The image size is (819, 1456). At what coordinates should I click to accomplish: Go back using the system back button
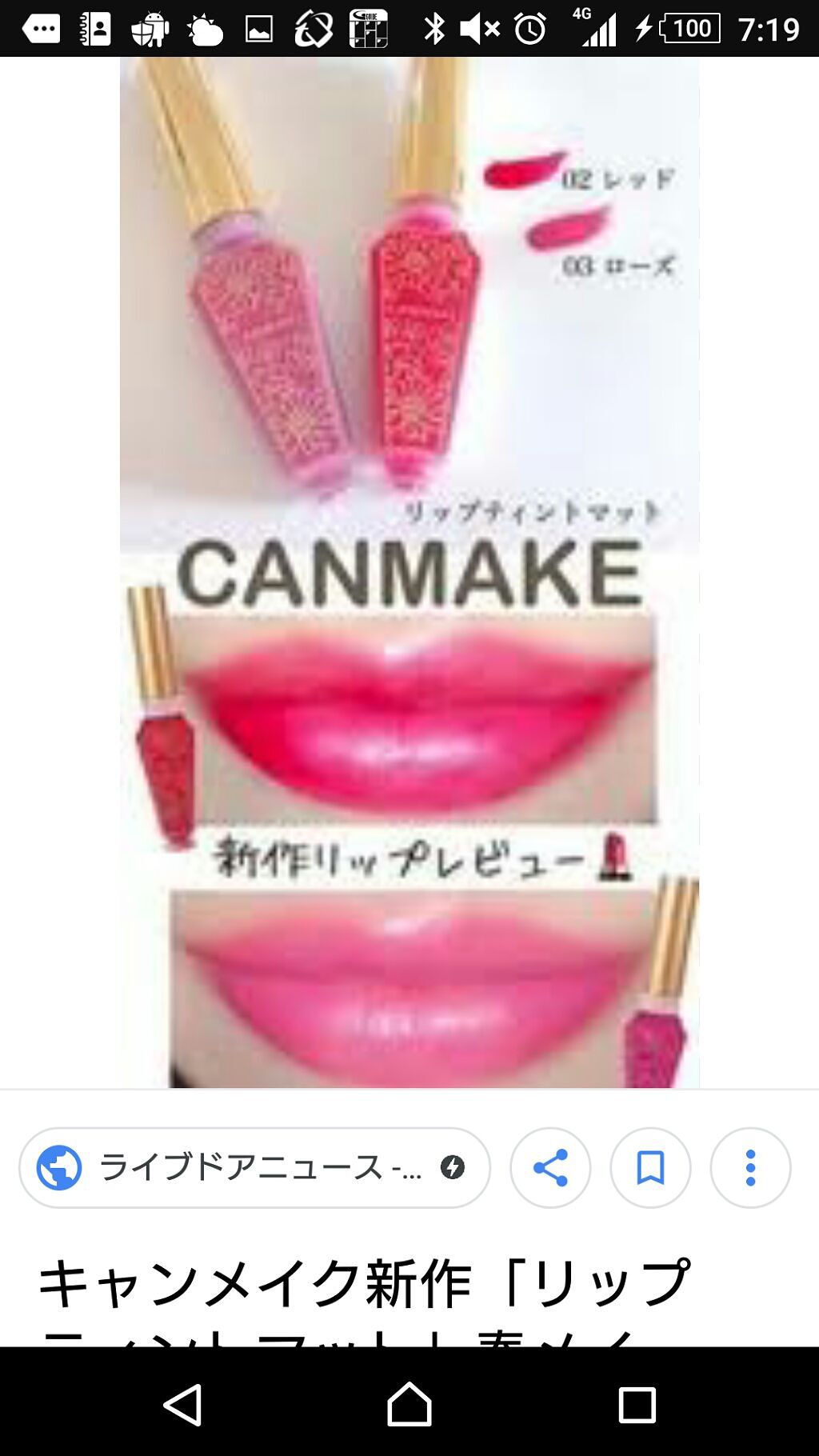[x=182, y=1404]
